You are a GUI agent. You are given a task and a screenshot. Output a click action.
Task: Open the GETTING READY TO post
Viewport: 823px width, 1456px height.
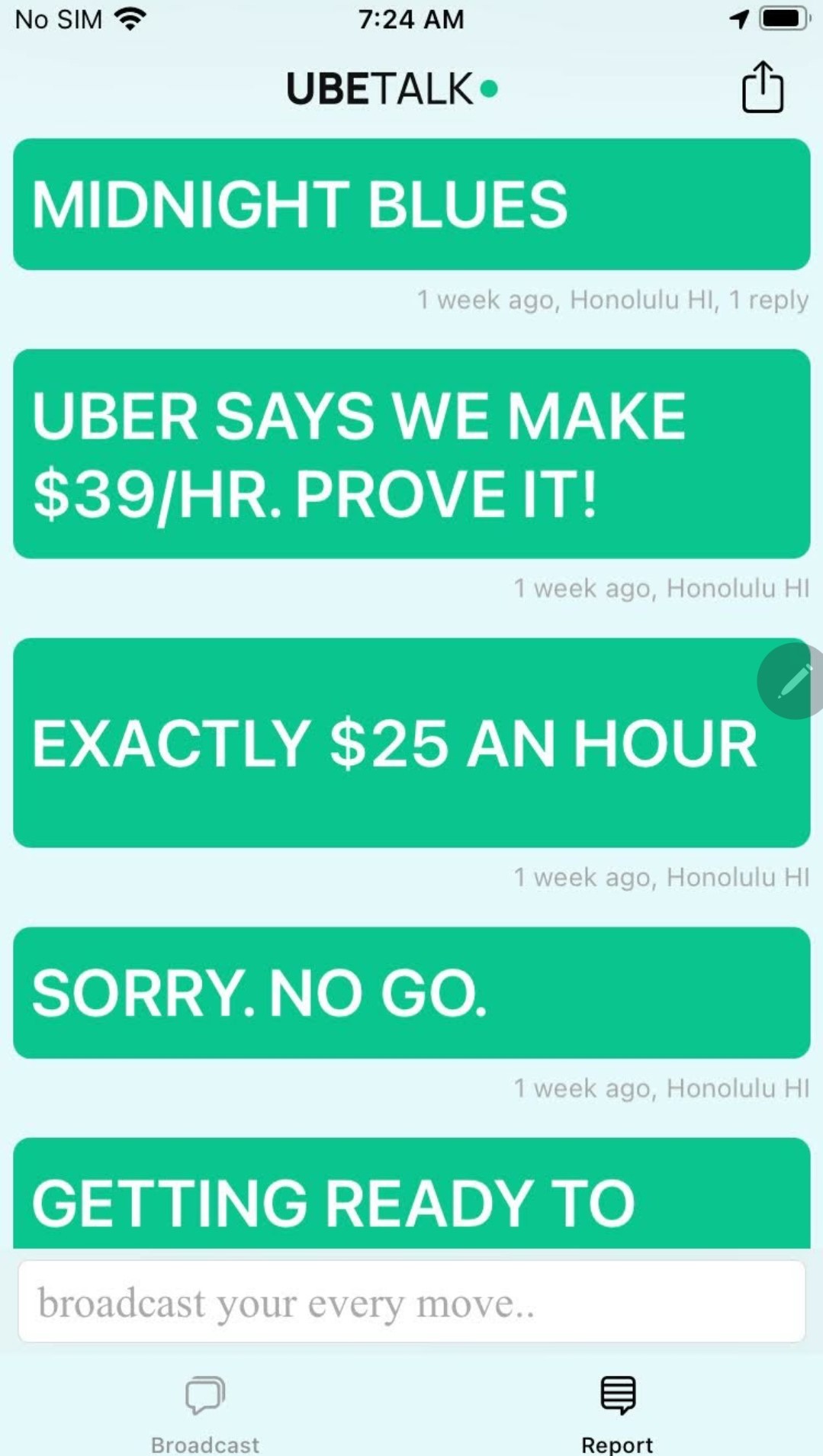coord(411,1197)
